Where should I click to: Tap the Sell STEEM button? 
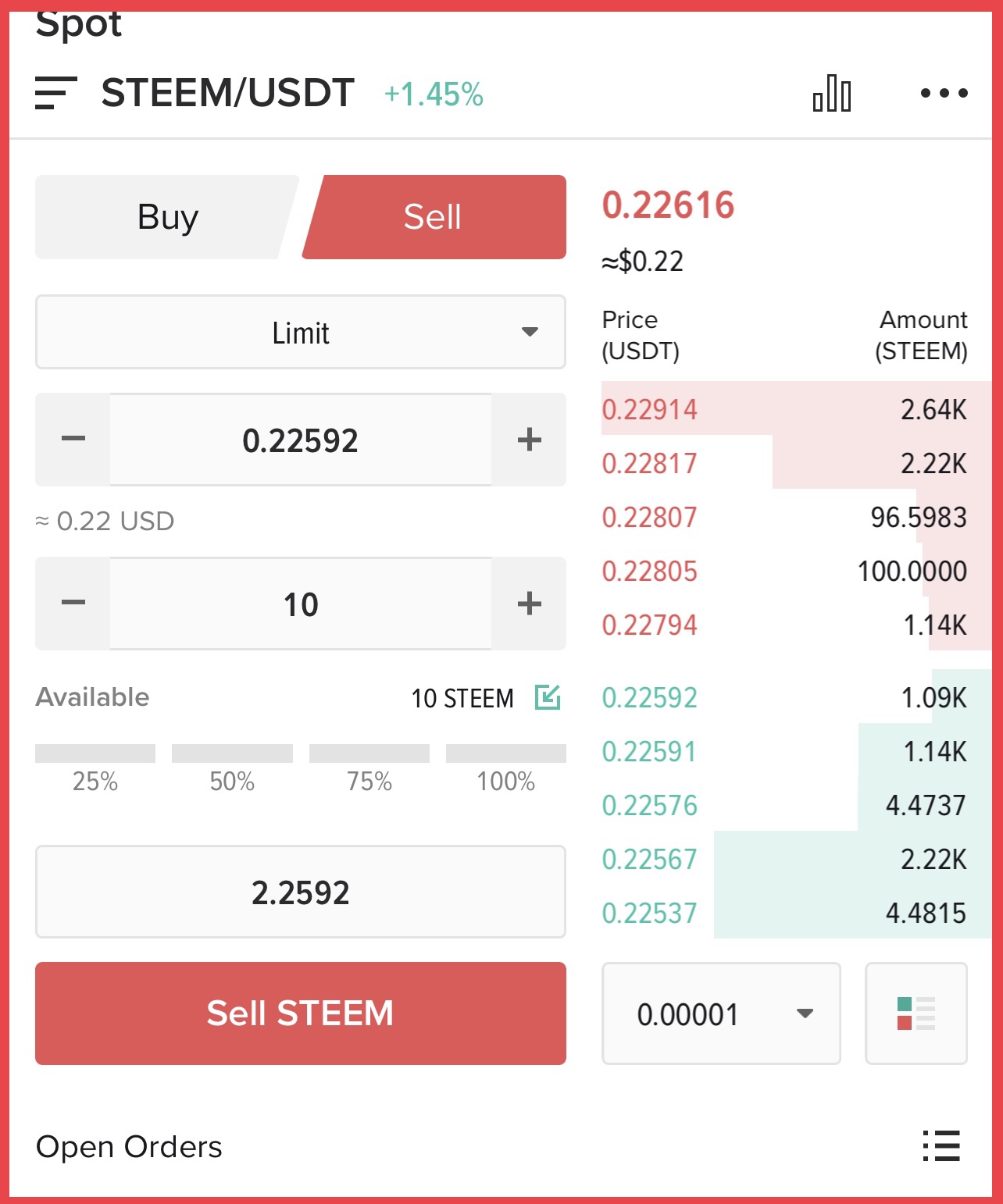click(x=301, y=1013)
